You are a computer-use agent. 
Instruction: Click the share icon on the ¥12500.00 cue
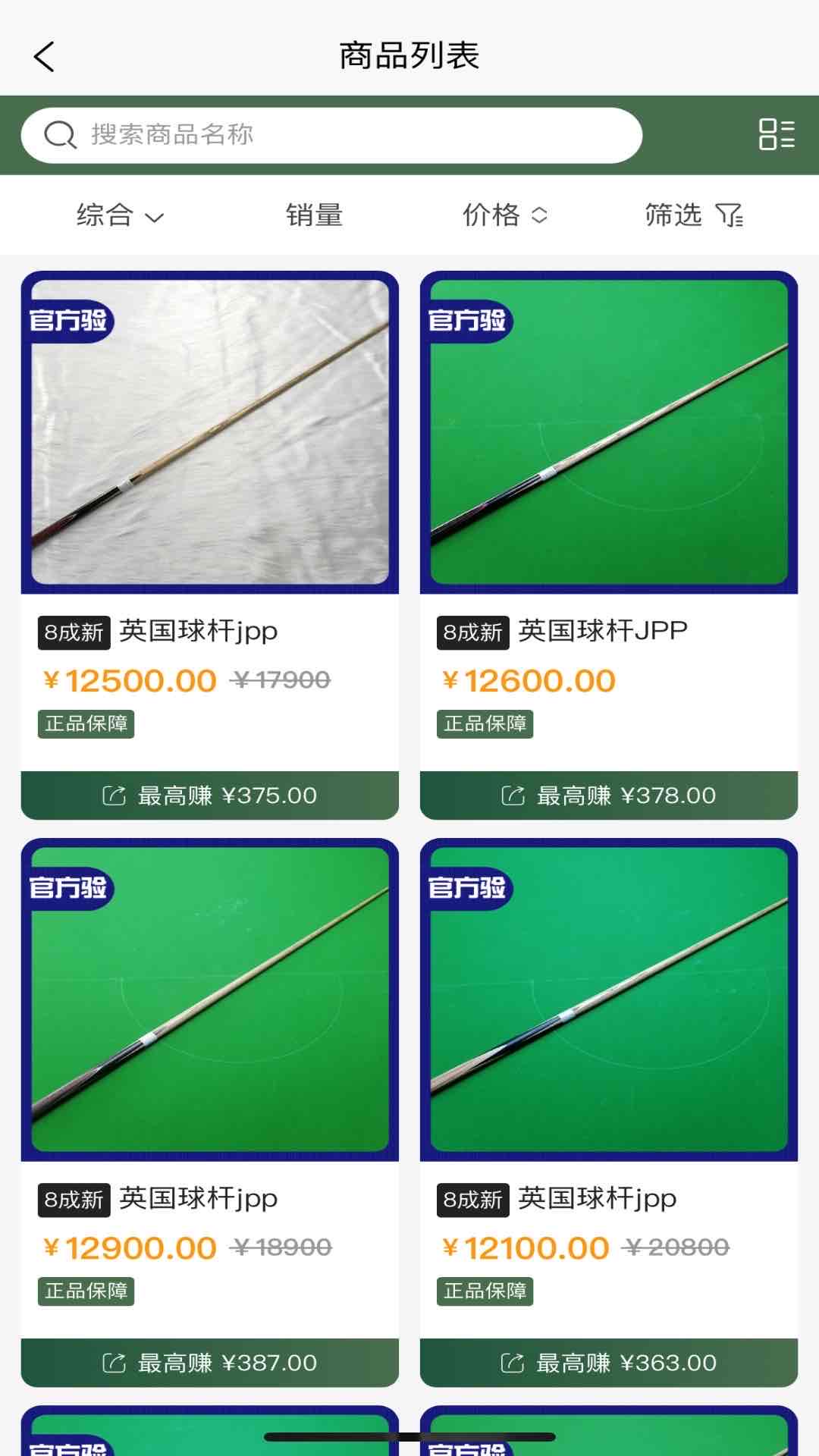114,795
